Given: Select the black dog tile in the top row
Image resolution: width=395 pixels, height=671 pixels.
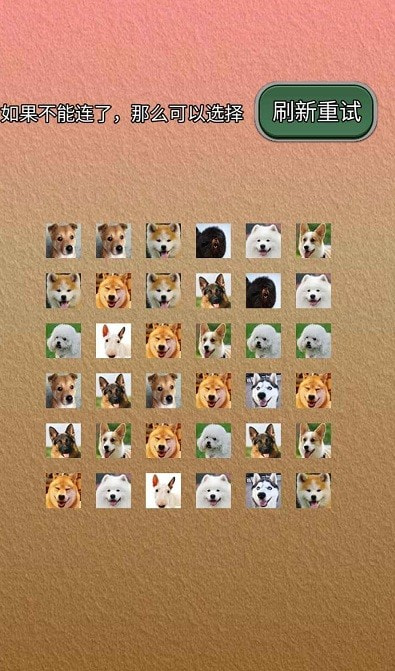Looking at the screenshot, I should (213, 240).
